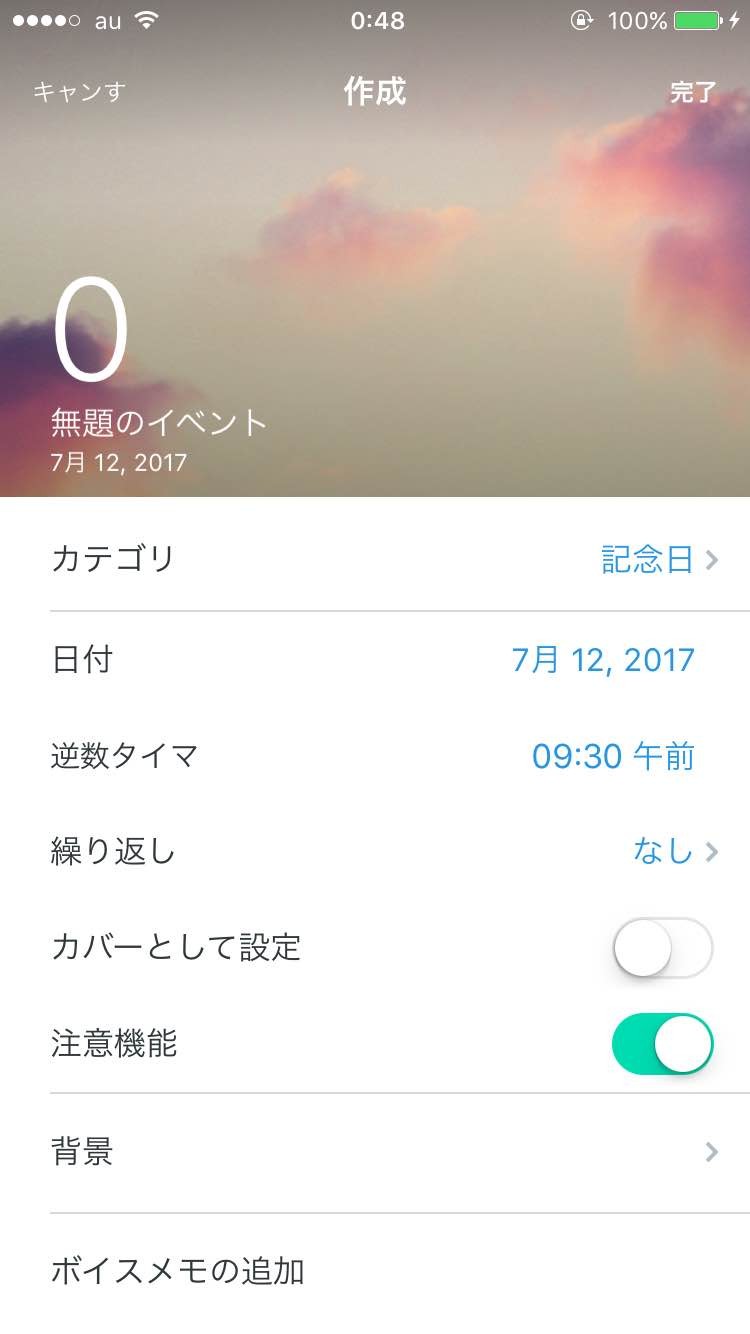Change the 日付 date value
Viewport: 750px width, 1334px height.
[602, 660]
